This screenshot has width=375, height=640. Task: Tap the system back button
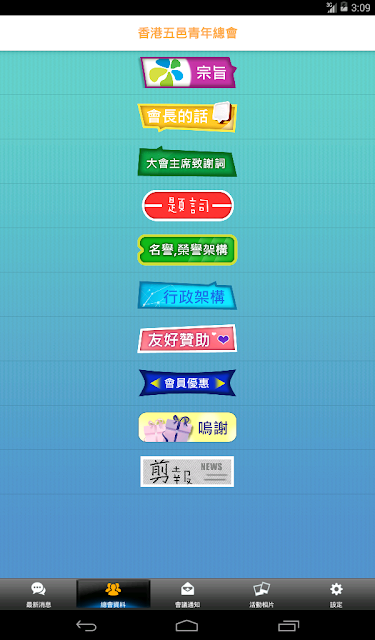pos(87,625)
